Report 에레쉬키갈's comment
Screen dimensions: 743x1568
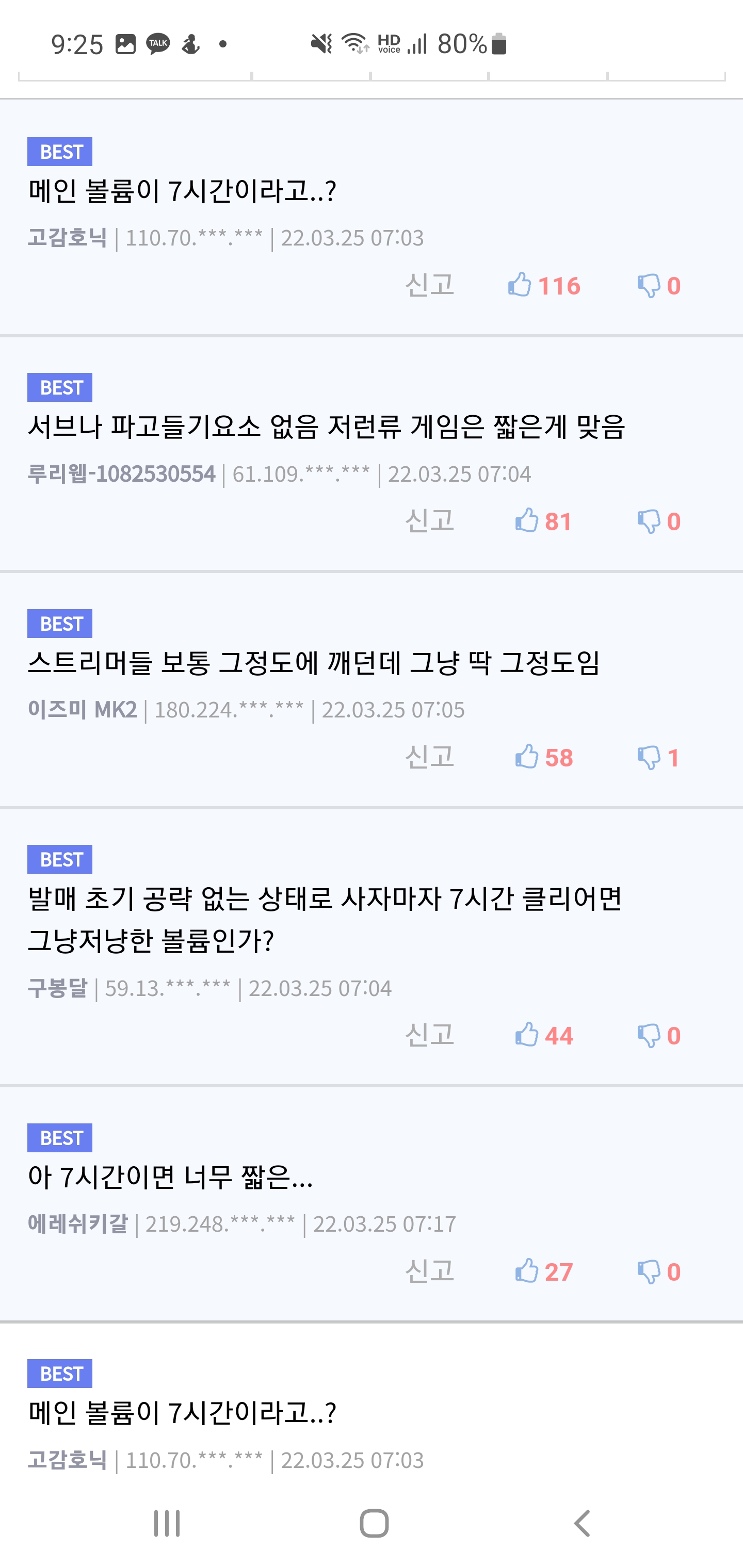[x=429, y=1271]
